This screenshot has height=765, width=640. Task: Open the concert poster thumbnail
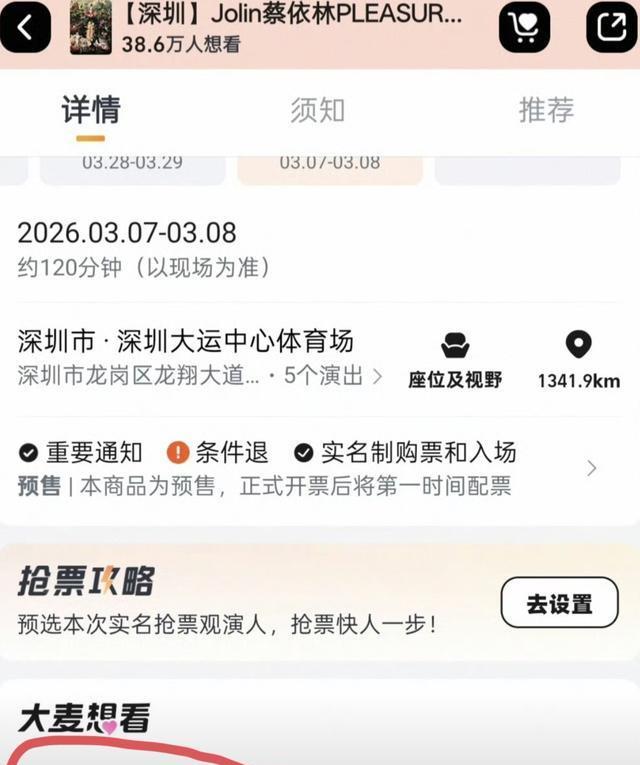point(90,28)
